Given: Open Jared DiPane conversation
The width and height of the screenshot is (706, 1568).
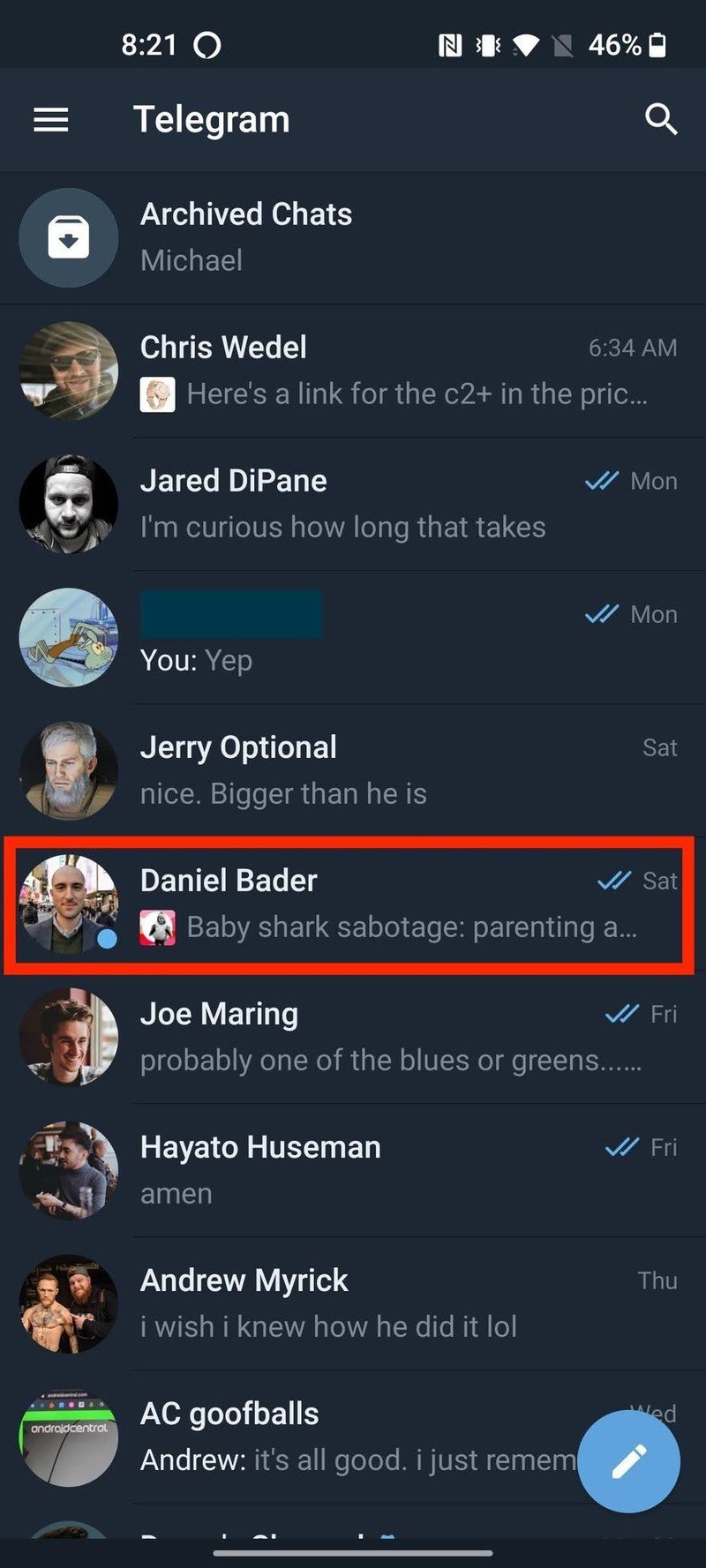Looking at the screenshot, I should pos(353,504).
